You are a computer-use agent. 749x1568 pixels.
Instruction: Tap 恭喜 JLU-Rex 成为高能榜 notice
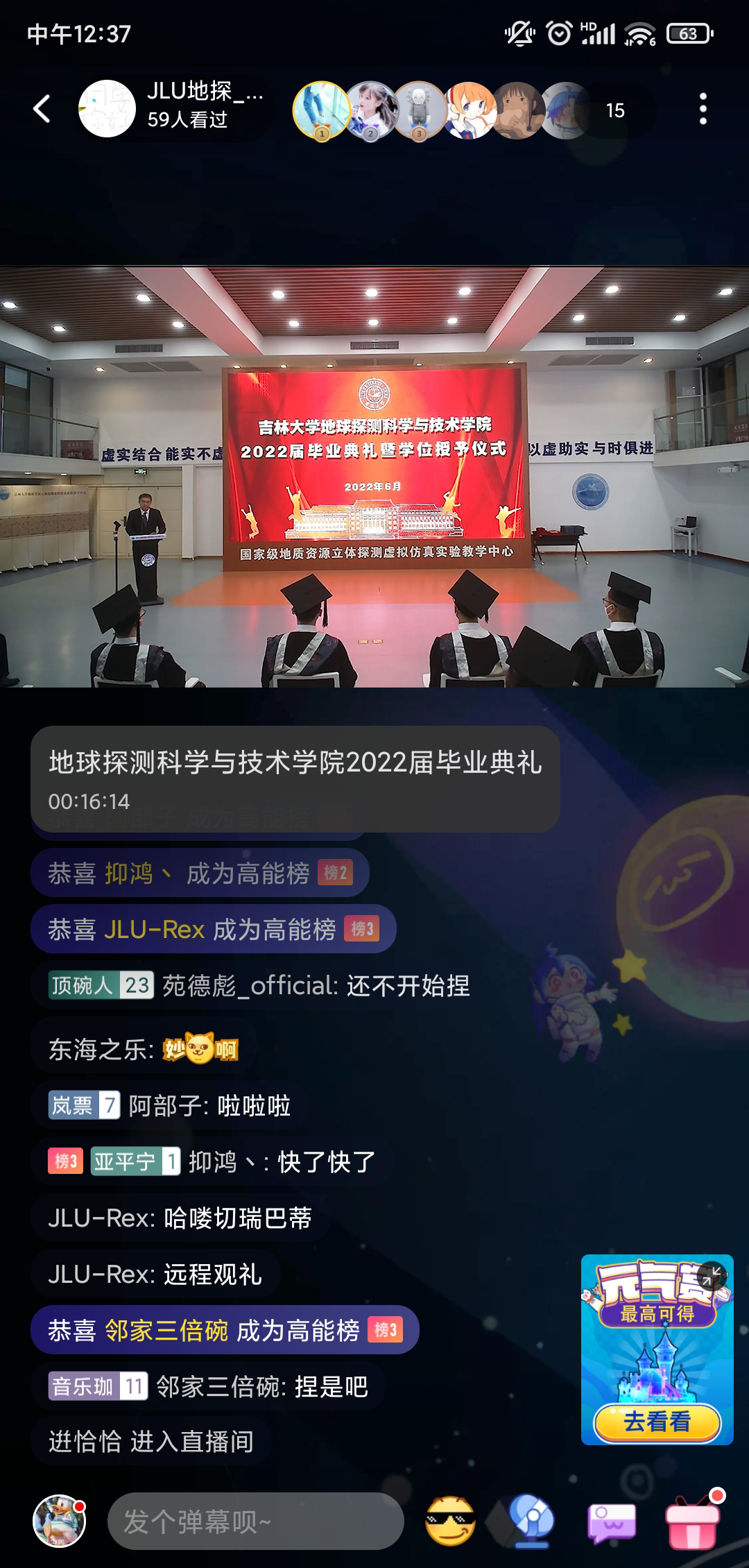coord(213,929)
